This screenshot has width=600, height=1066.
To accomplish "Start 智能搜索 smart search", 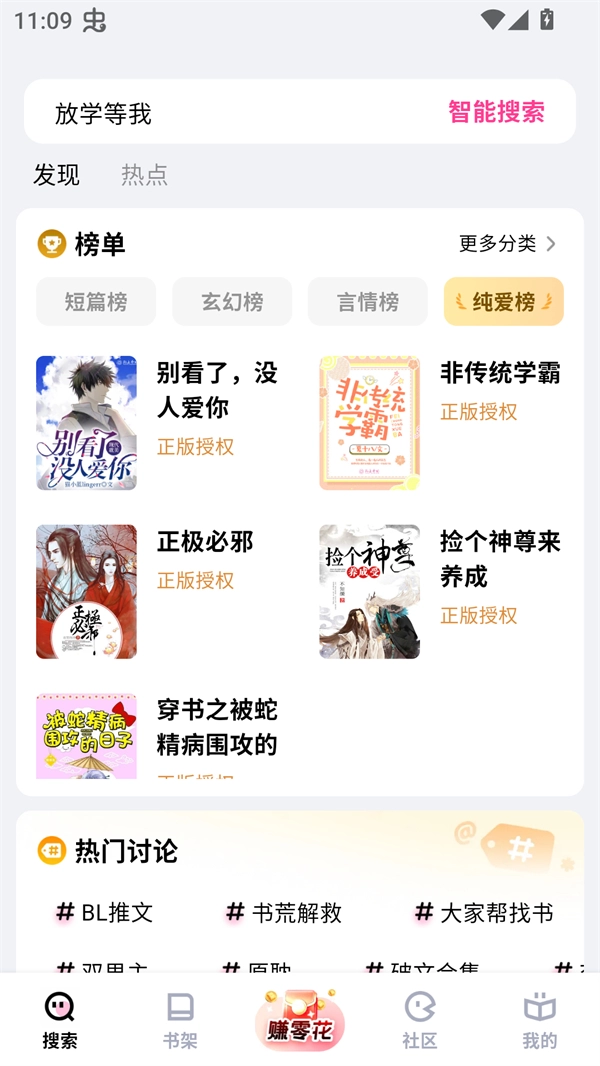I will (496, 112).
